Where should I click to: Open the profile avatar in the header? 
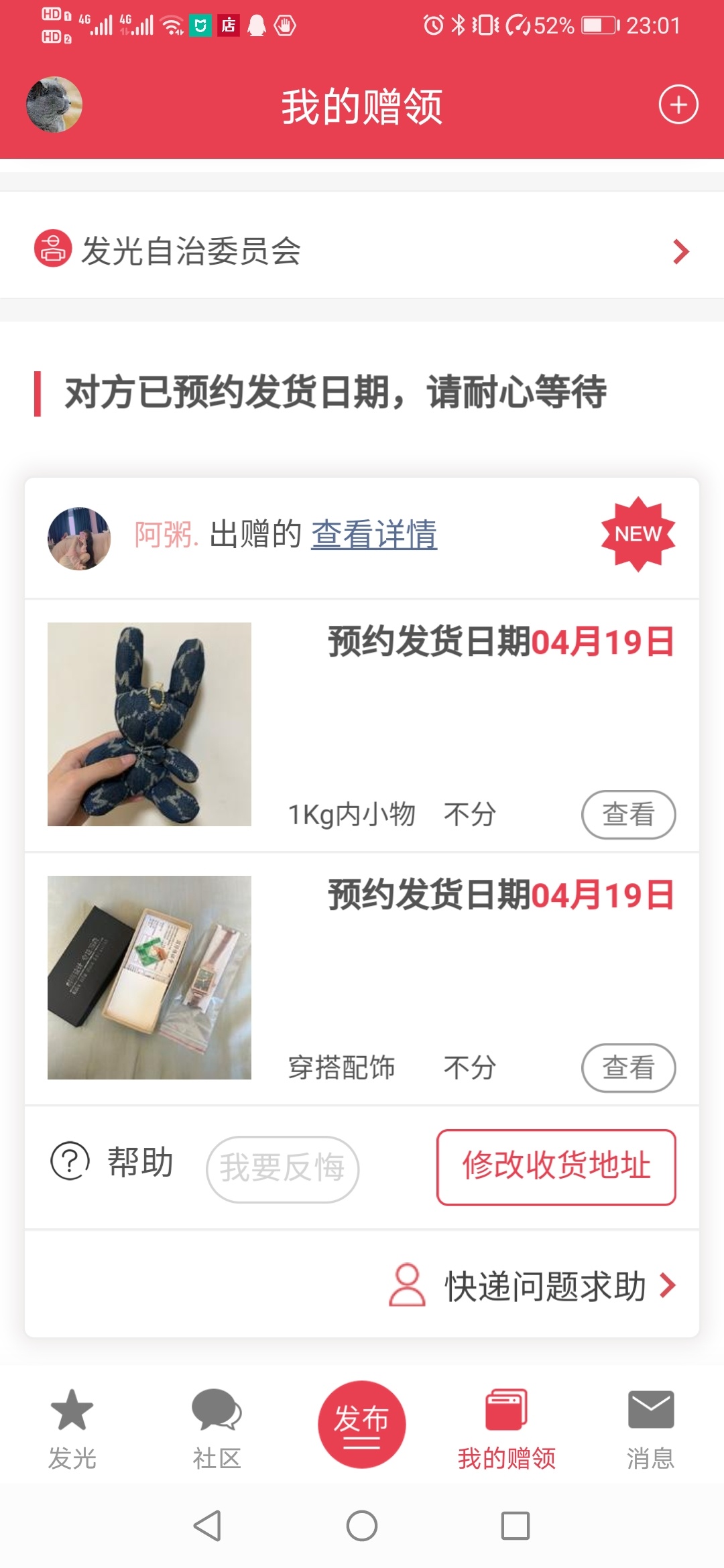click(54, 105)
